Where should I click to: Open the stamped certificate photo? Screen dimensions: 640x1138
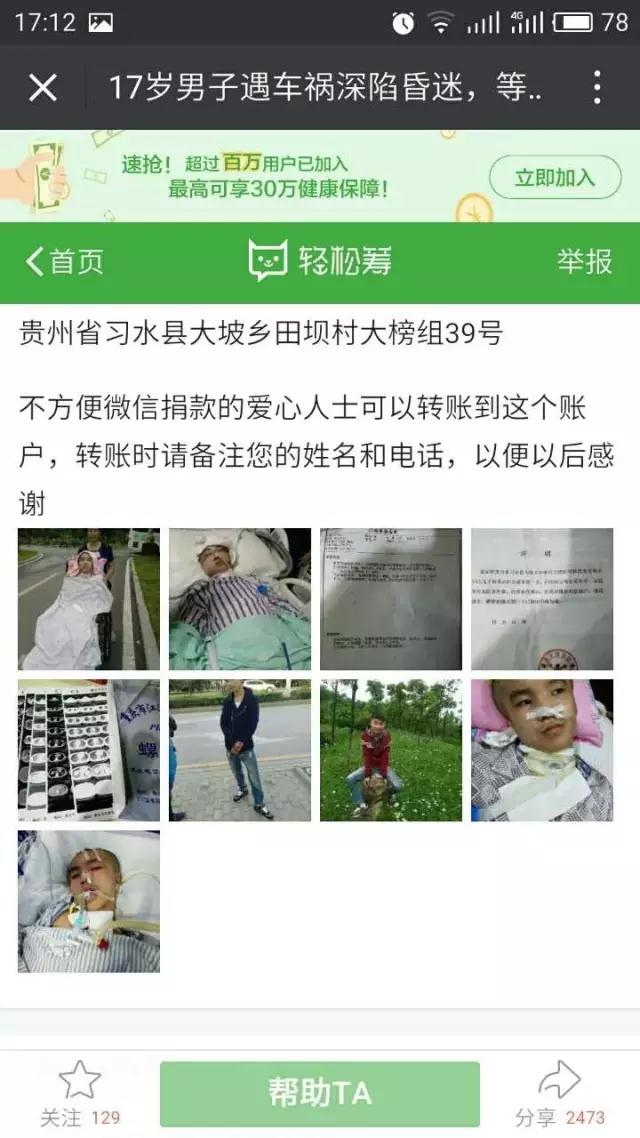pyautogui.click(x=542, y=599)
